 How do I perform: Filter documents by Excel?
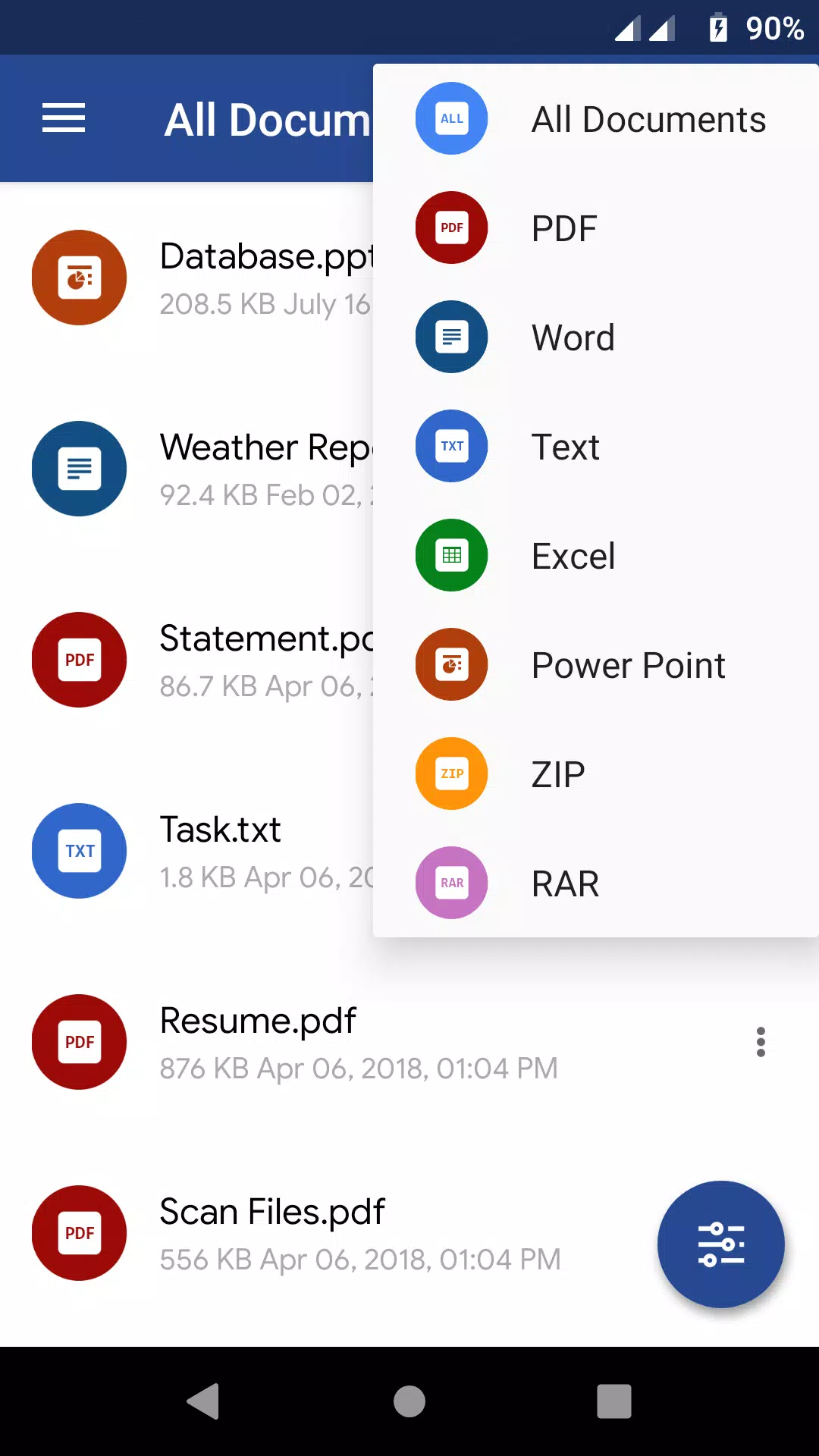pyautogui.click(x=596, y=556)
